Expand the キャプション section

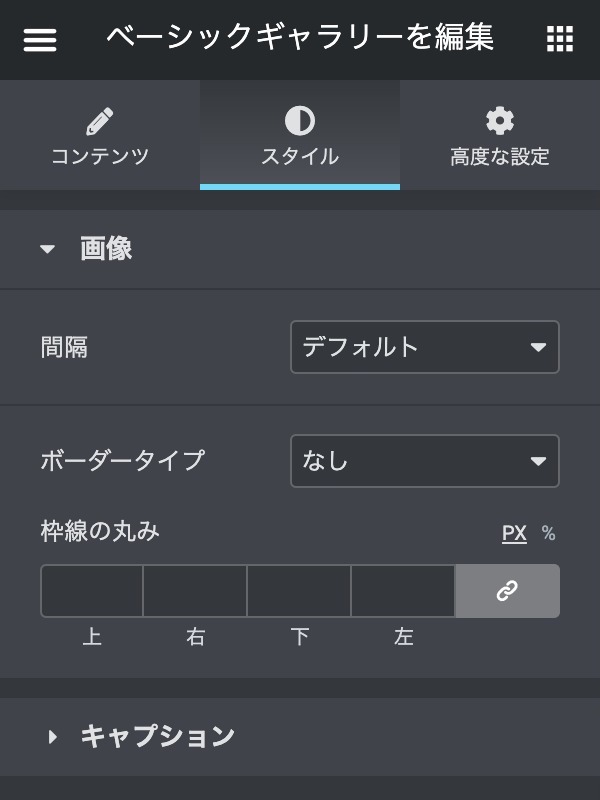[x=157, y=737]
